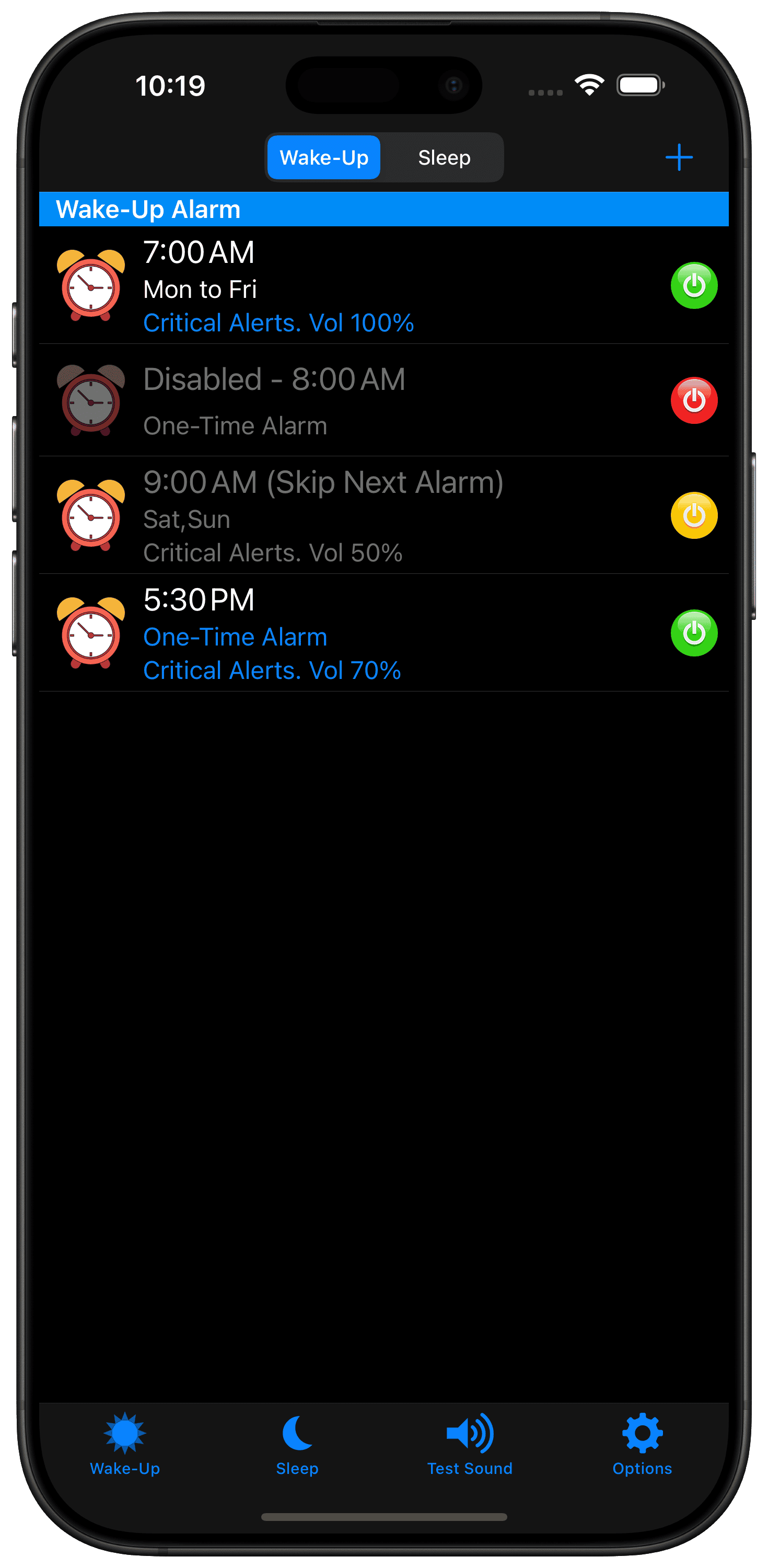This screenshot has height=1568, width=768.
Task: Toggle the yellow 9:00 AM power button
Action: (694, 515)
